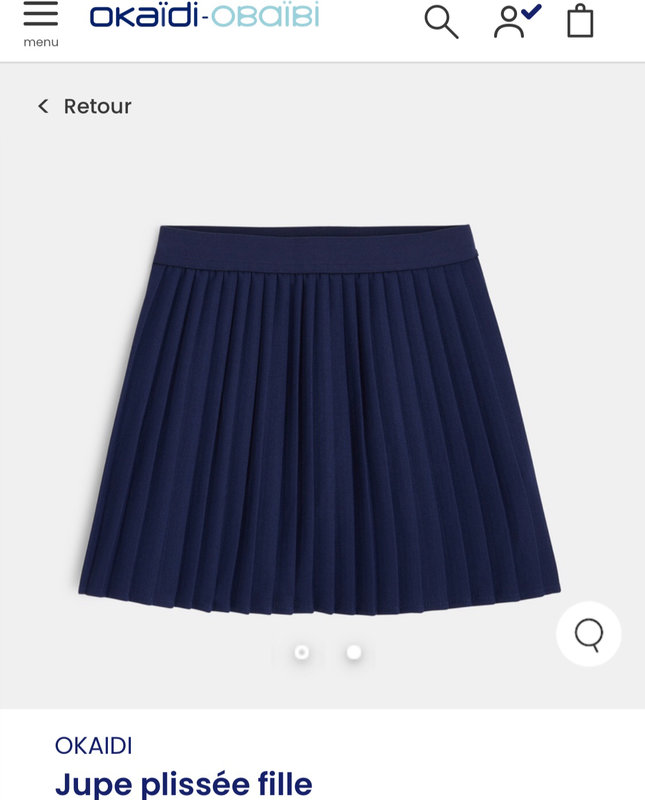This screenshot has width=645, height=800.
Task: Switch to the second image page dot
Action: point(353,652)
